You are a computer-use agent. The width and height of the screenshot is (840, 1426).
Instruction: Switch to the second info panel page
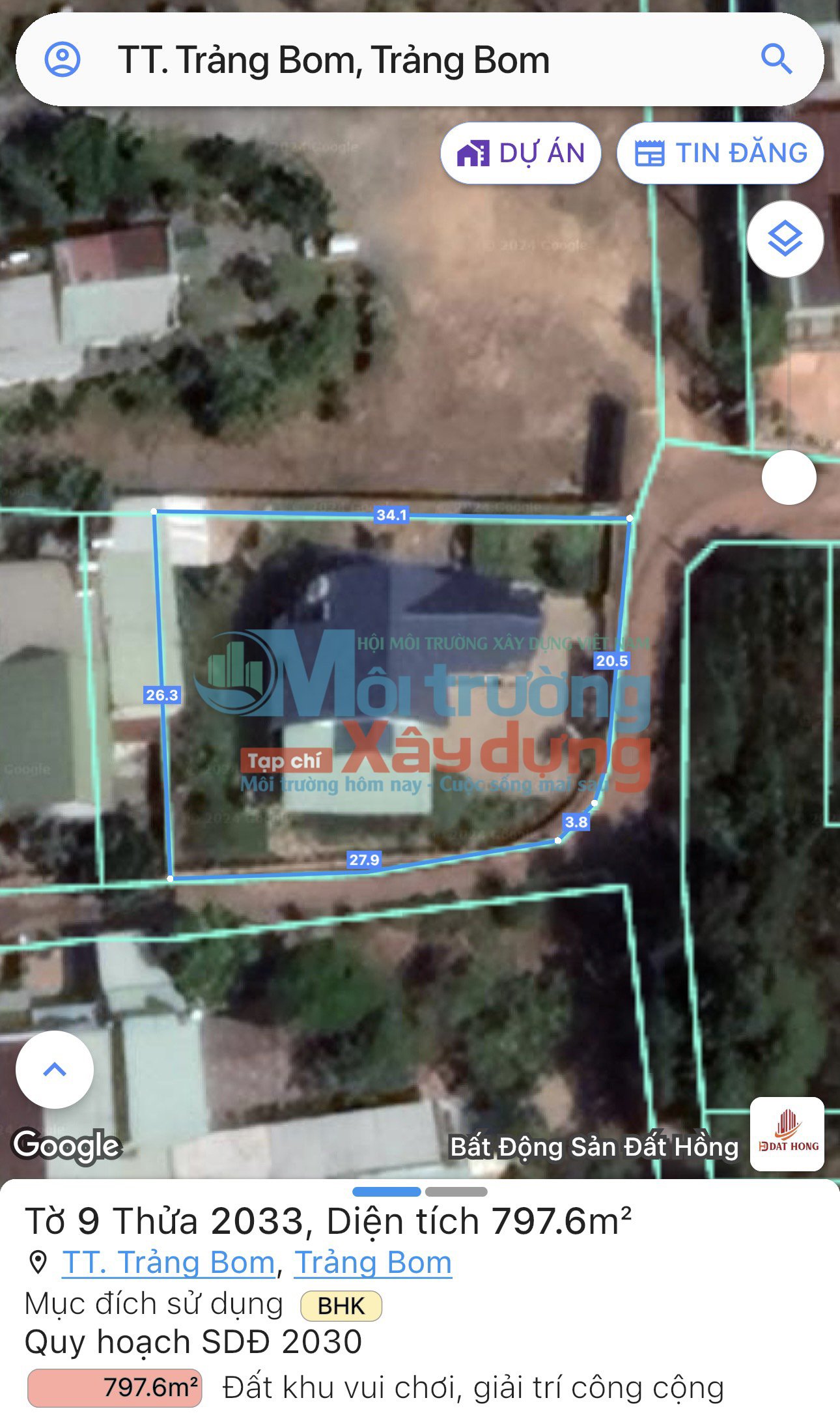click(456, 1191)
